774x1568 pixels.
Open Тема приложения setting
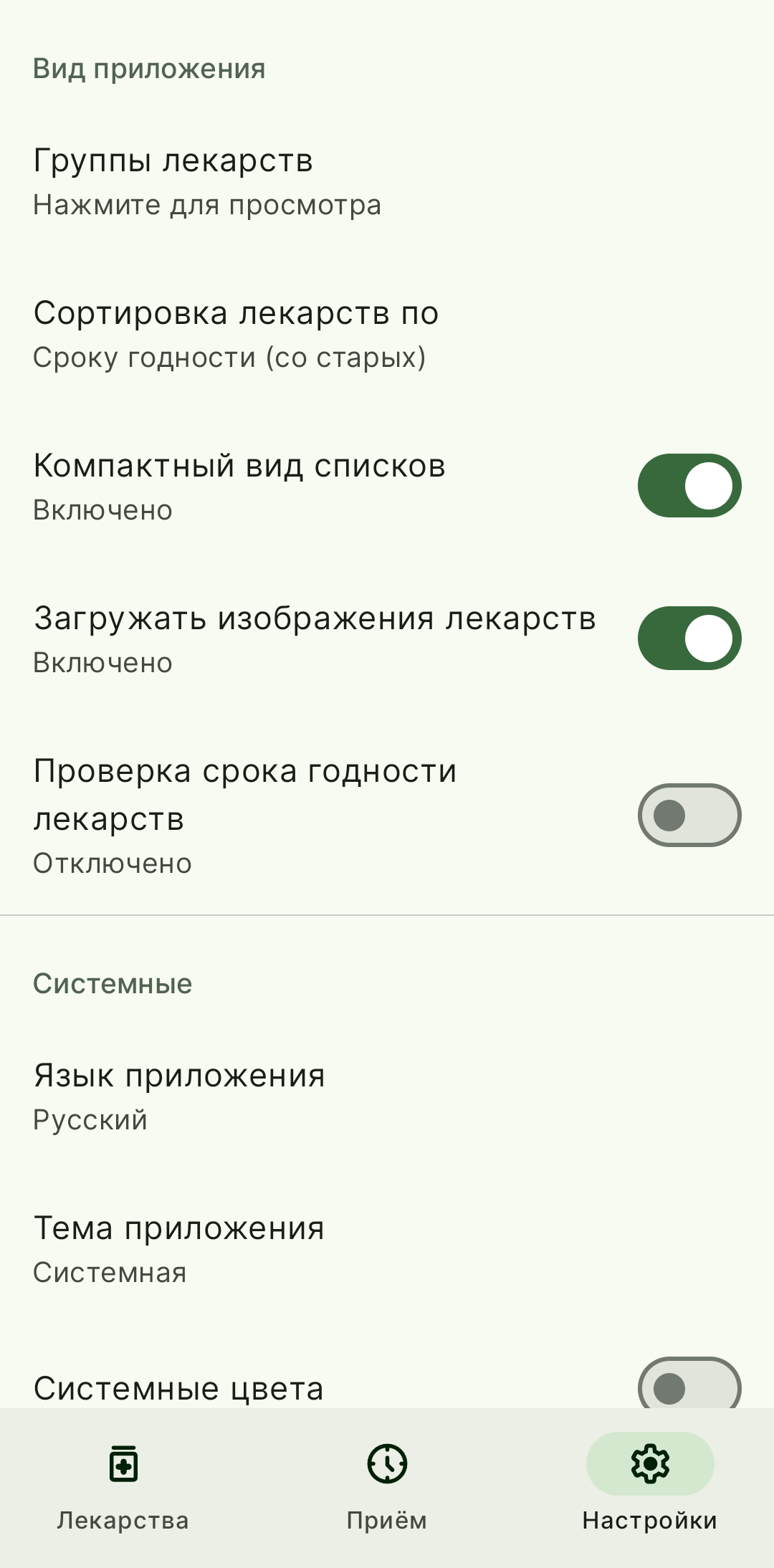(179, 1249)
